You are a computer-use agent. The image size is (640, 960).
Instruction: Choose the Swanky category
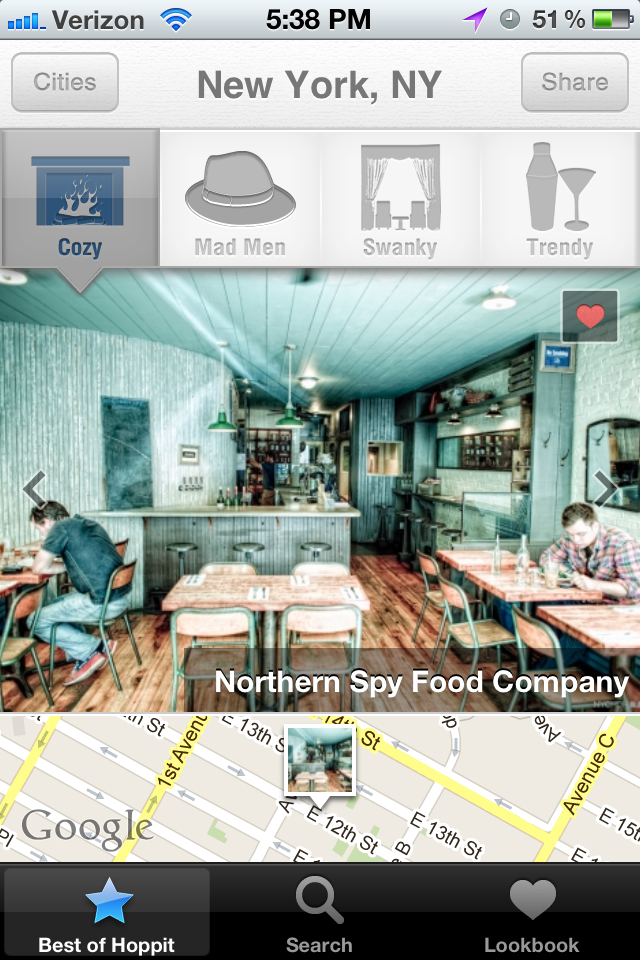click(400, 200)
